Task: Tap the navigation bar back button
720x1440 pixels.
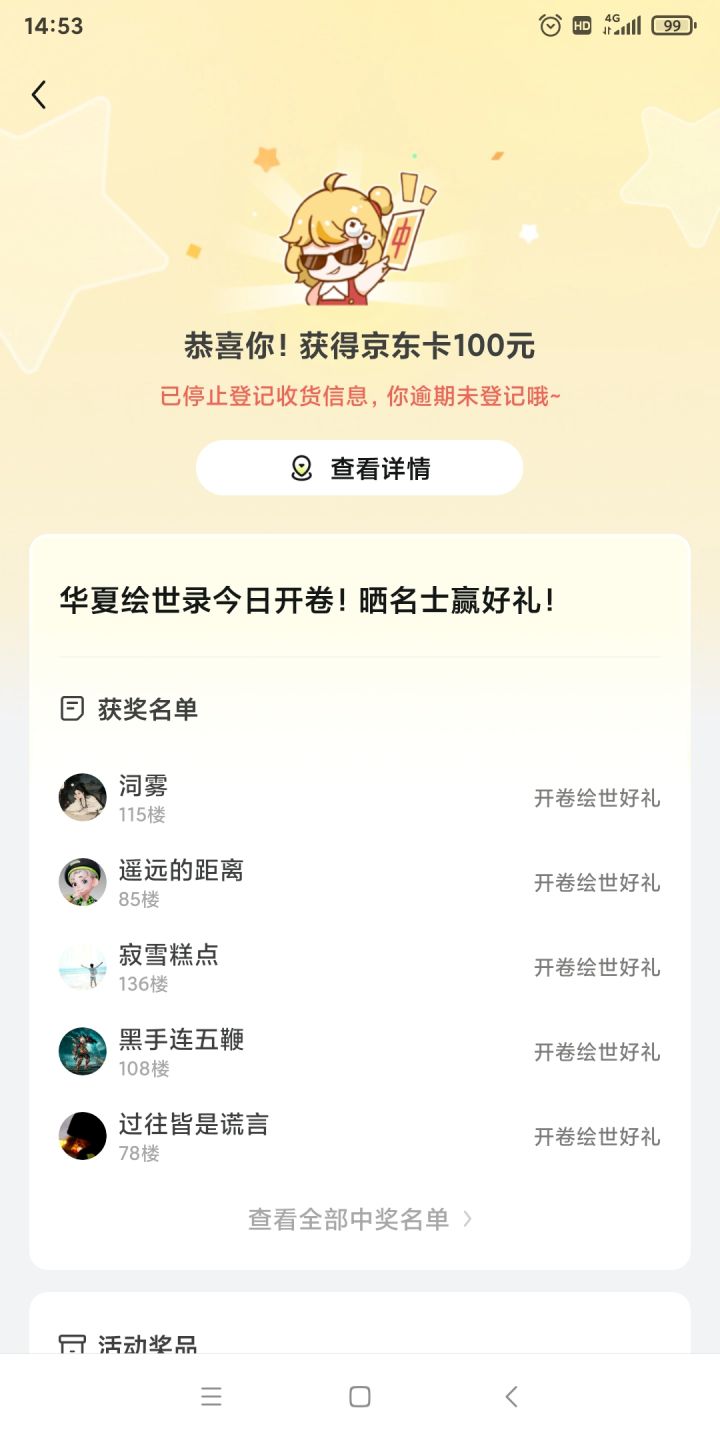Action: click(510, 1397)
